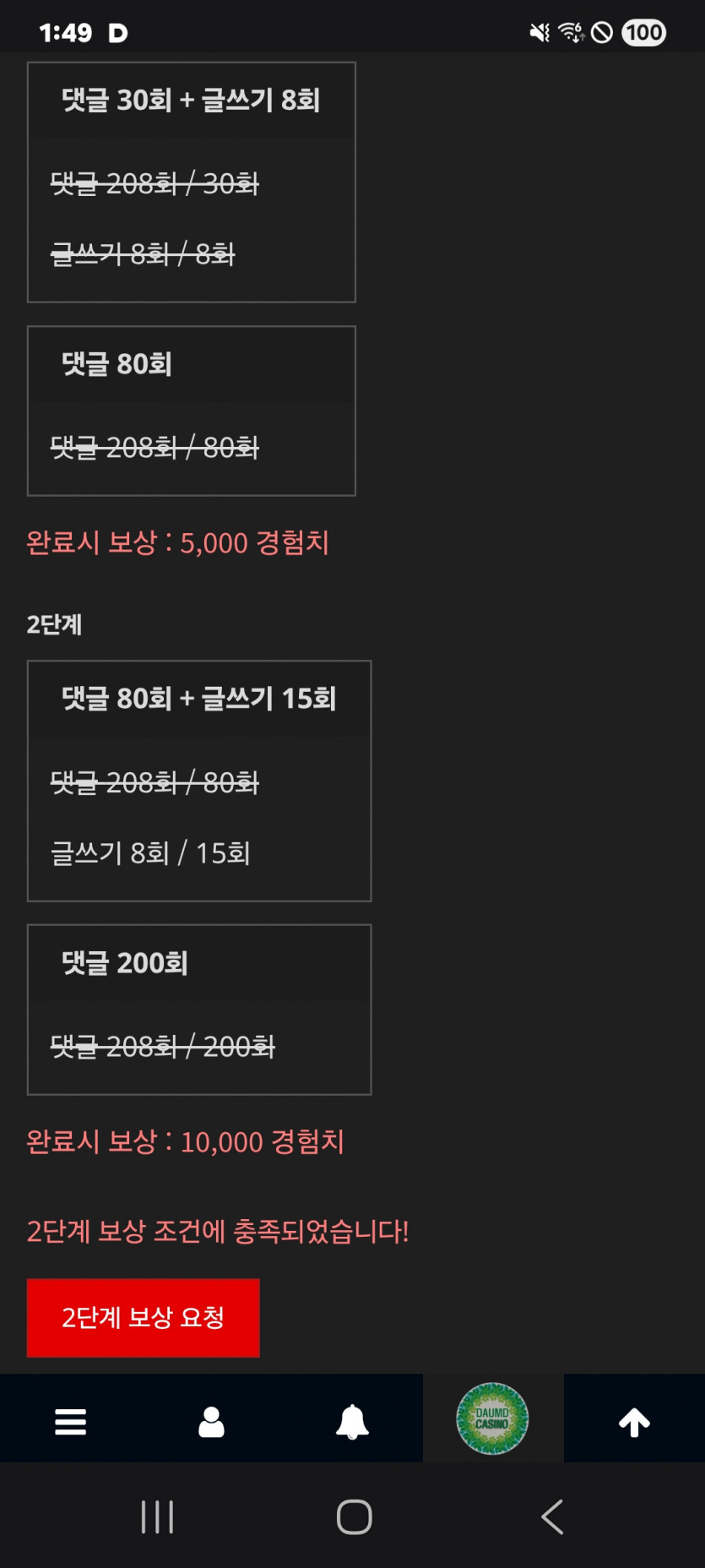Tap the clock showing 1:49
The width and height of the screenshot is (705, 1568).
pyautogui.click(x=66, y=33)
